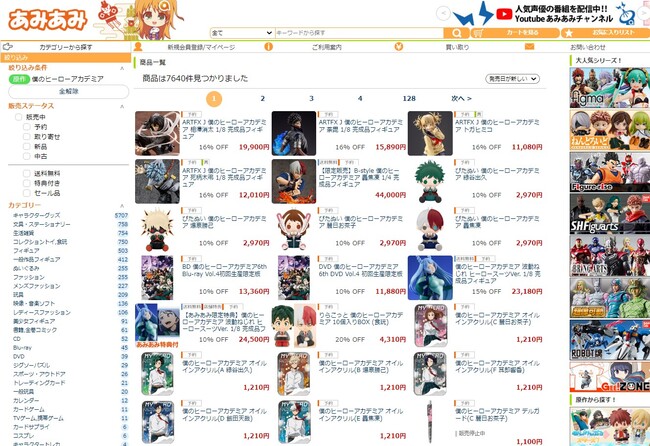Open カテゴリーから探す category browser
Image resolution: width=650 pixels, height=446 pixels.
point(65,47)
